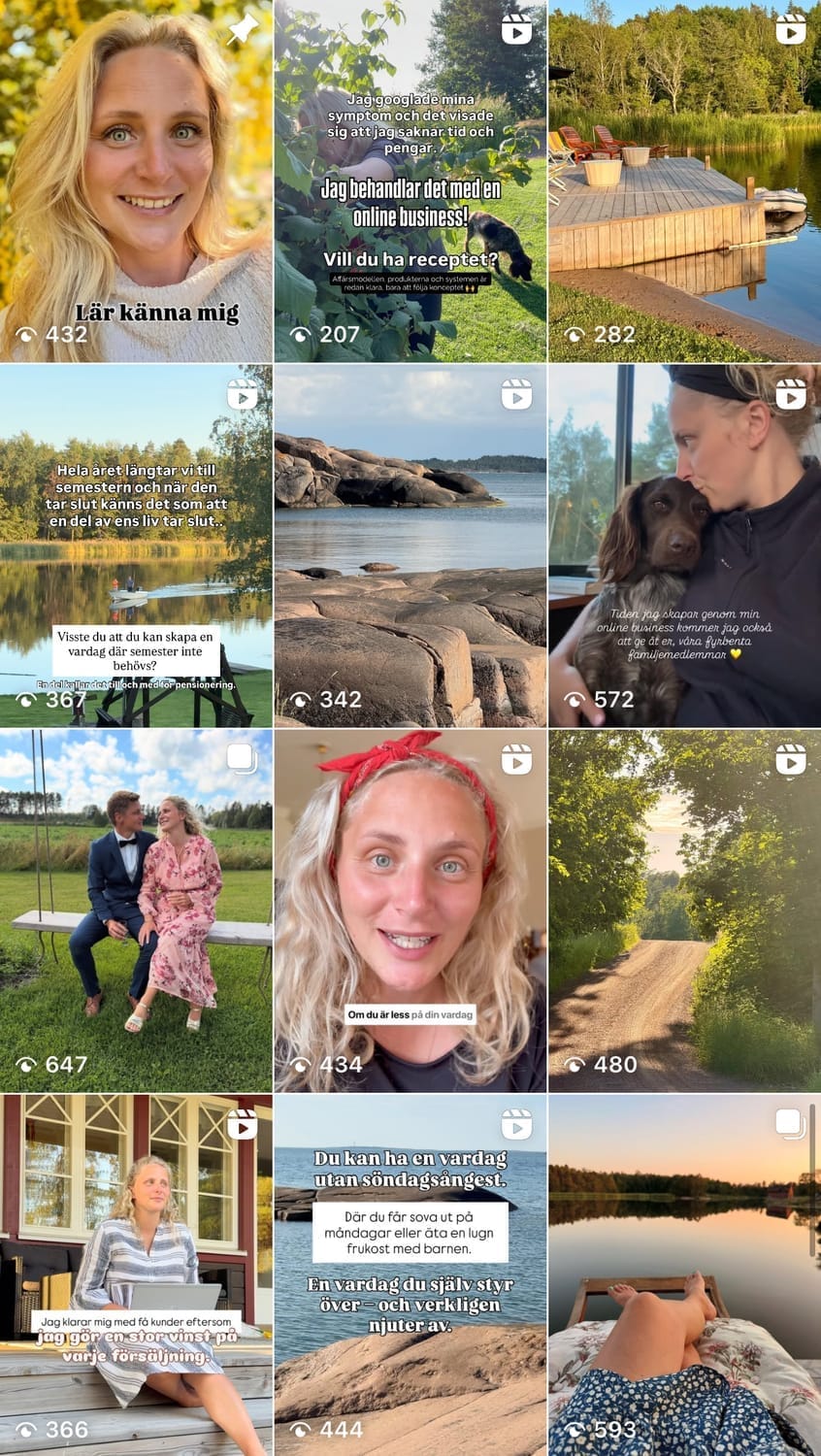Play the reel 'Du kan ha en vardag utan söndagsångest'

pyautogui.click(x=410, y=1275)
